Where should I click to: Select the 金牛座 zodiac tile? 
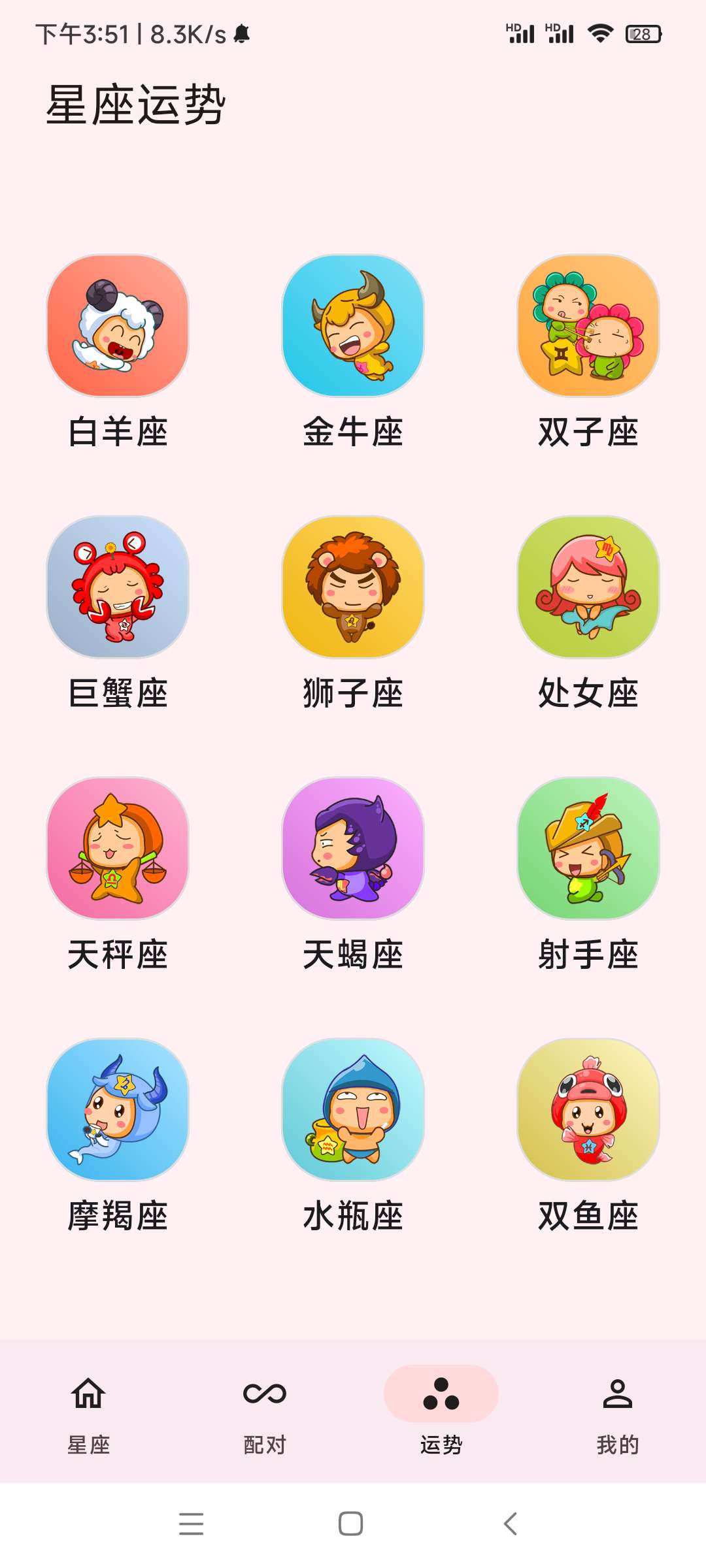pyautogui.click(x=353, y=326)
